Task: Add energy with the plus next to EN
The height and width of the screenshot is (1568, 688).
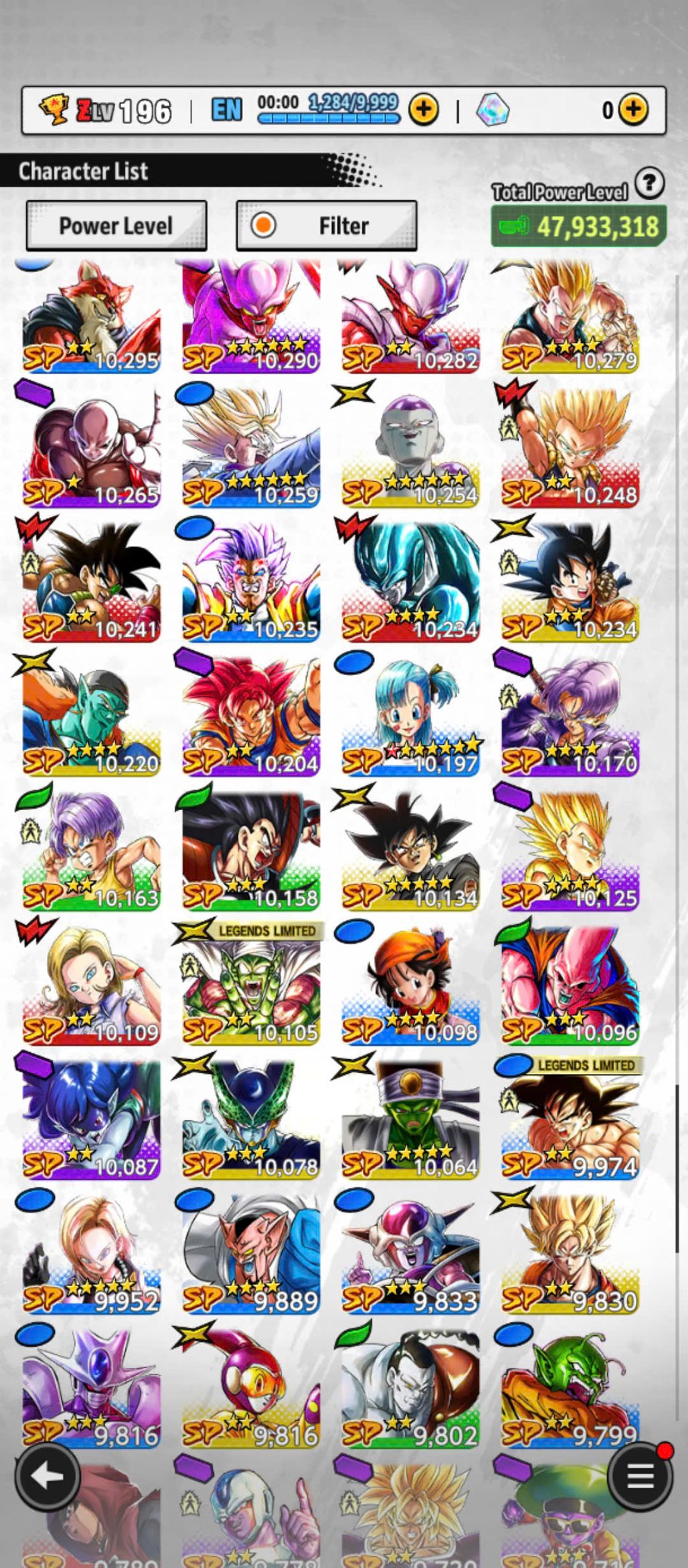Action: (424, 109)
